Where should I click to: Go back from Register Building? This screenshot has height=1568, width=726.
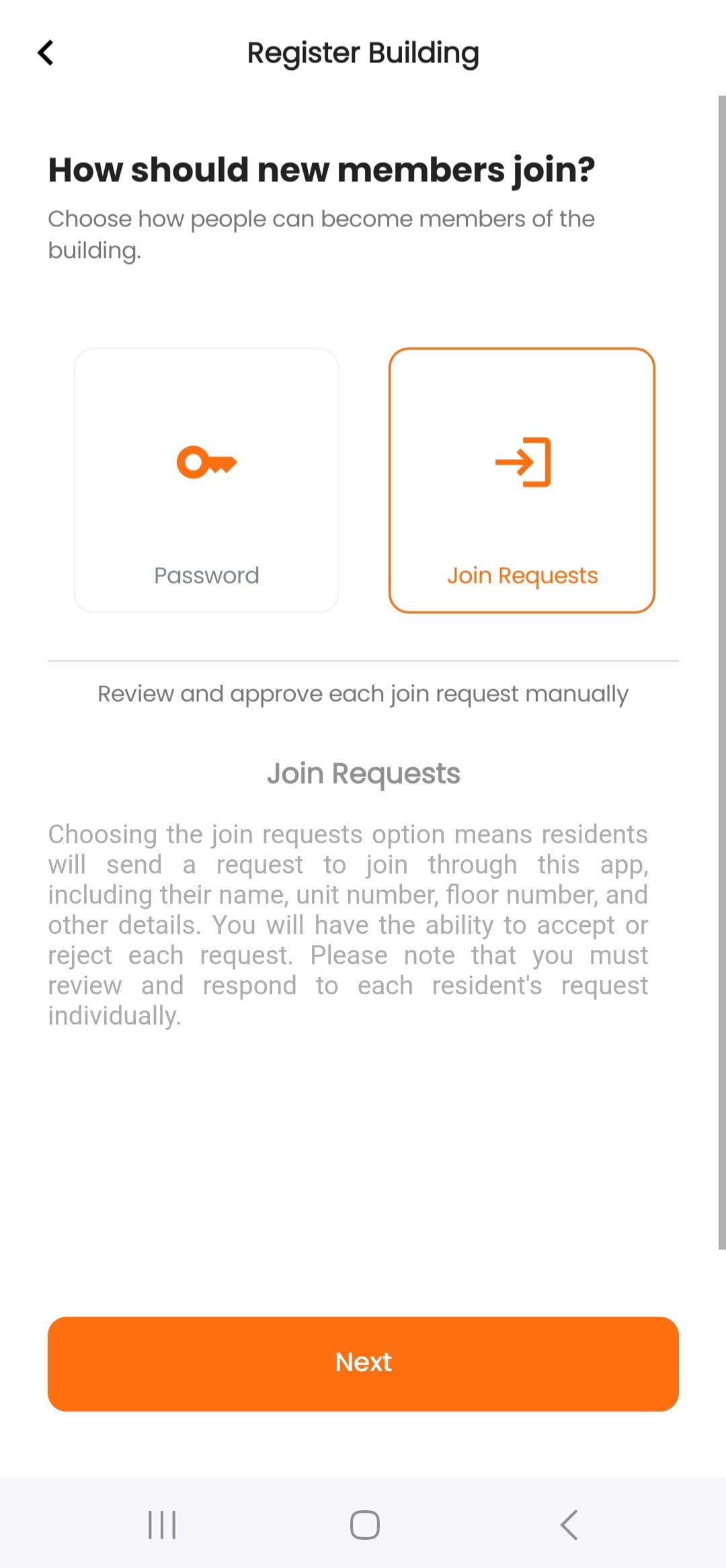point(46,52)
